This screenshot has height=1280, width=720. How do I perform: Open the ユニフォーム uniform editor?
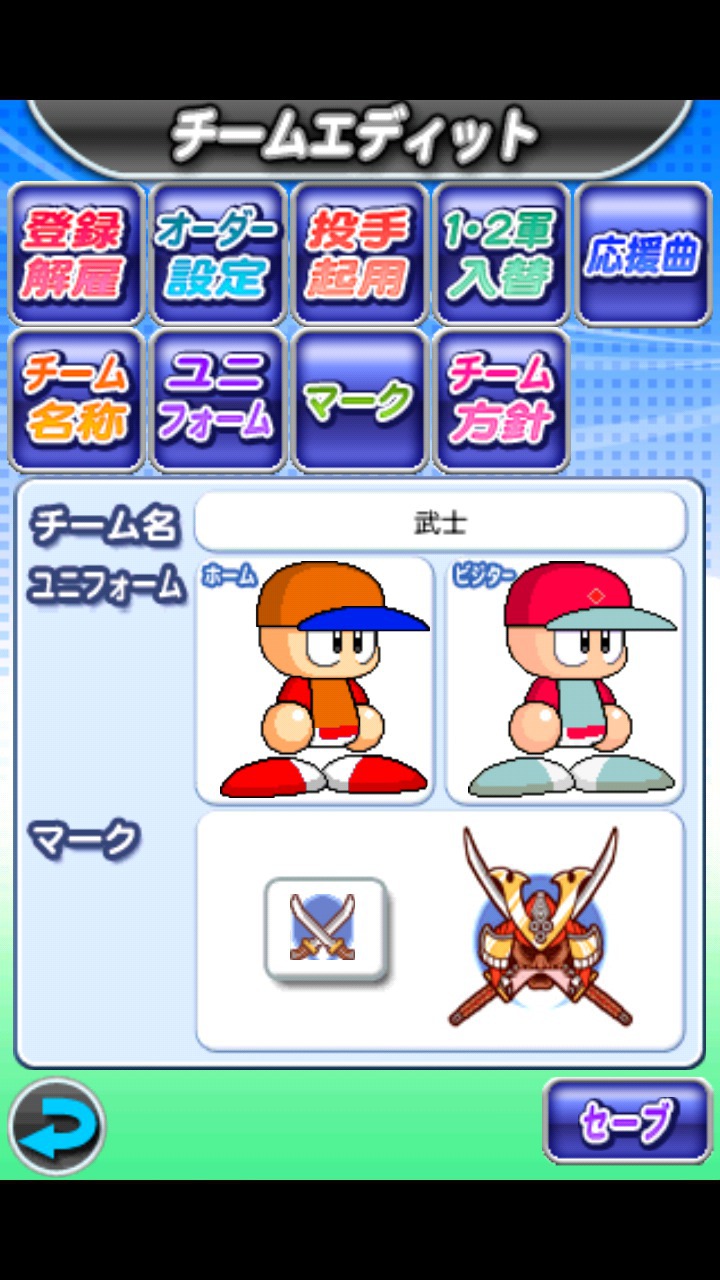coord(218,400)
